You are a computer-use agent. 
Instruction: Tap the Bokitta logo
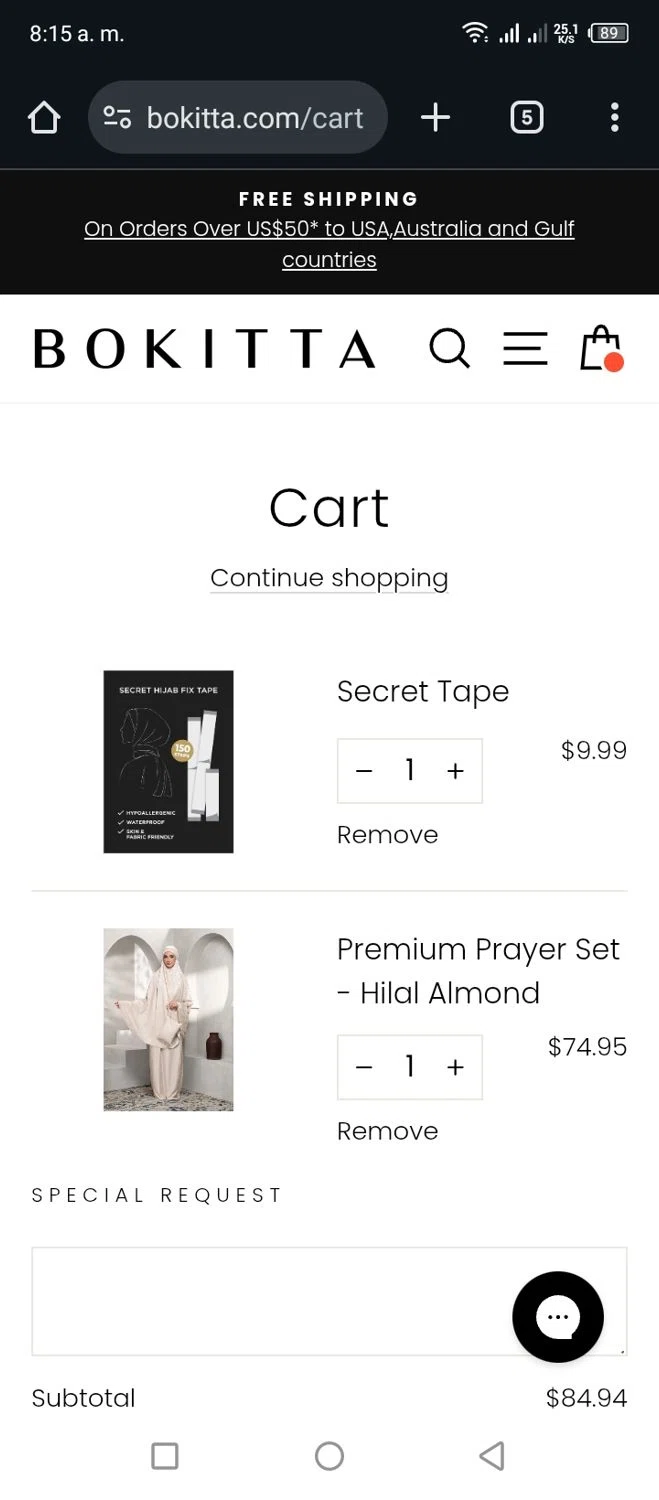pyautogui.click(x=205, y=349)
